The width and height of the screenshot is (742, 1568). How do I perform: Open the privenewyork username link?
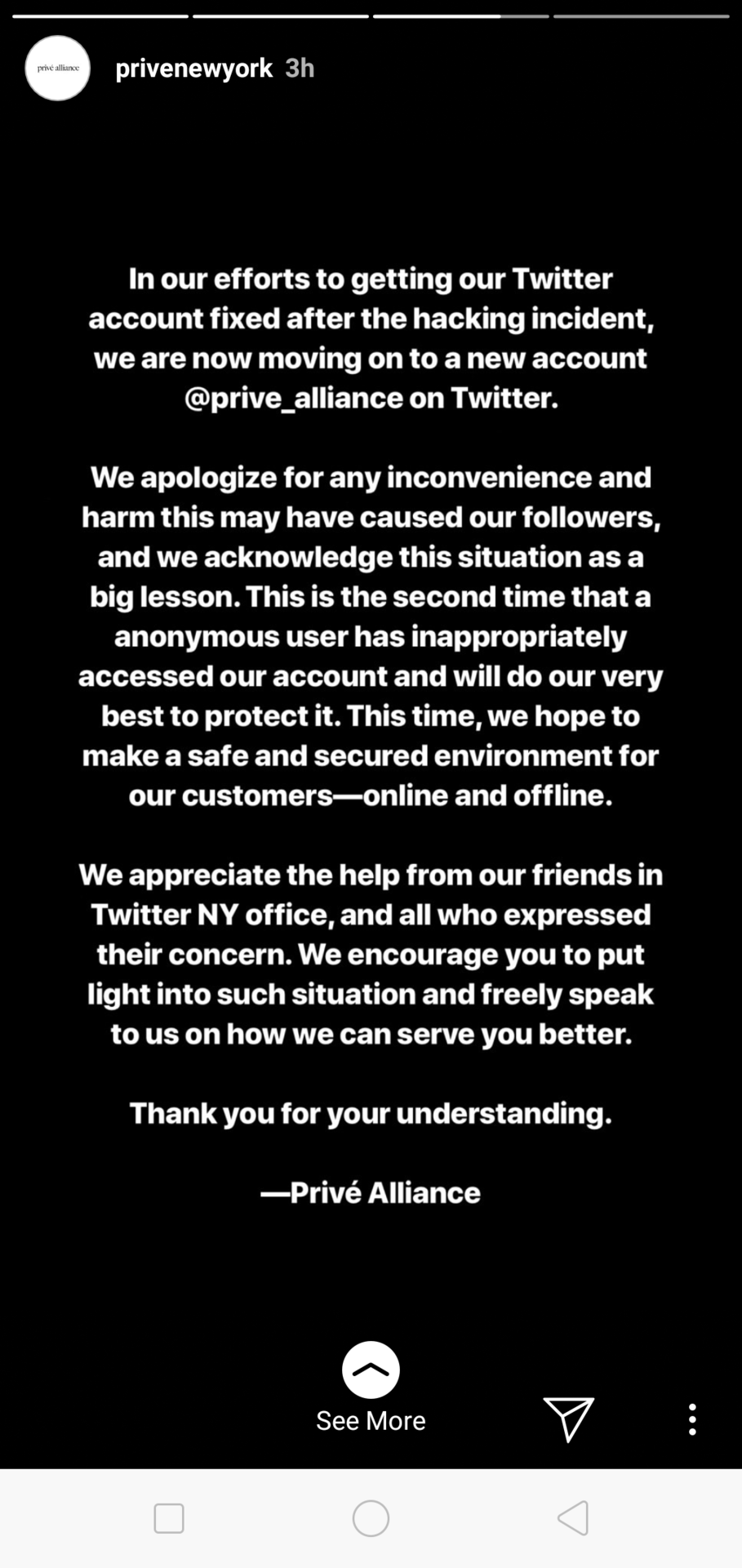pyautogui.click(x=194, y=69)
